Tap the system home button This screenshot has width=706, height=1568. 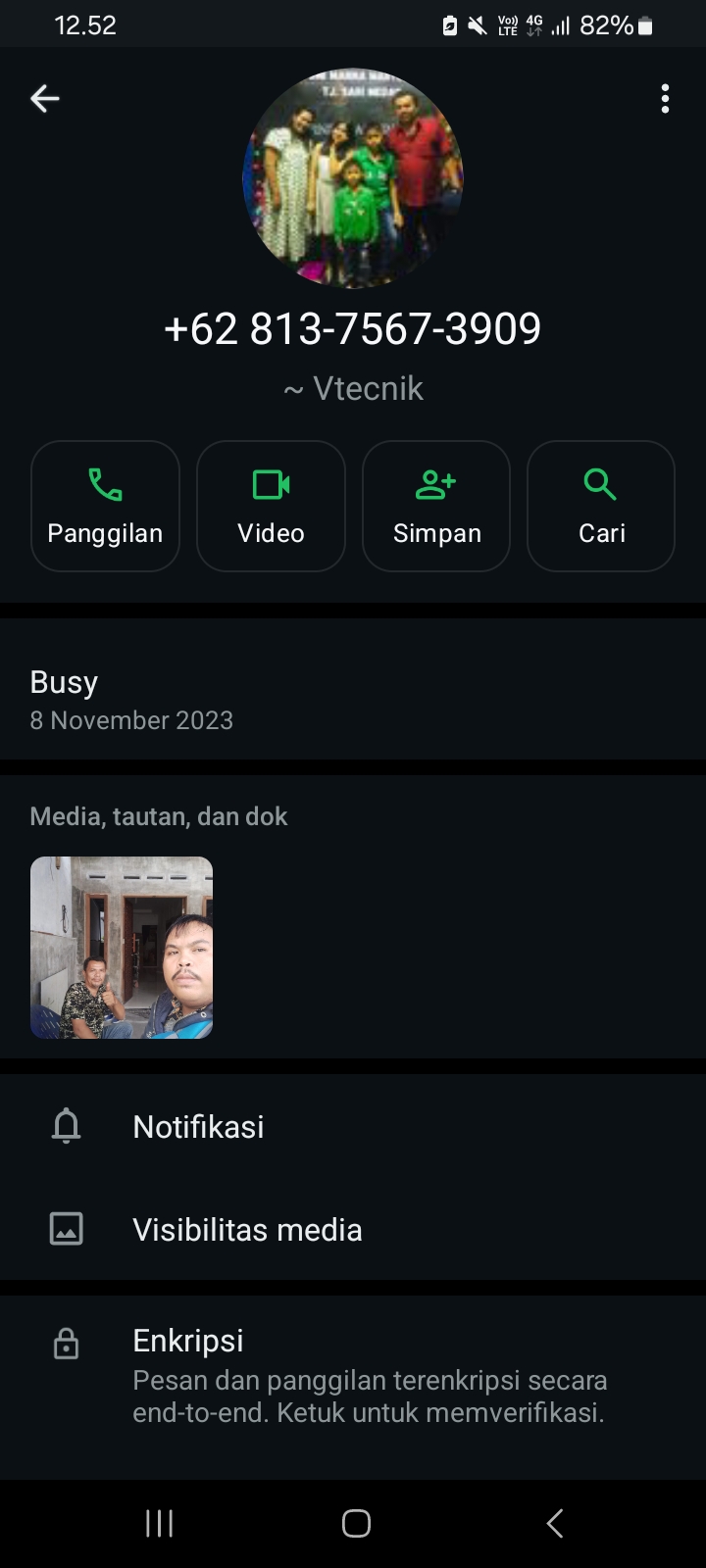click(x=356, y=1523)
